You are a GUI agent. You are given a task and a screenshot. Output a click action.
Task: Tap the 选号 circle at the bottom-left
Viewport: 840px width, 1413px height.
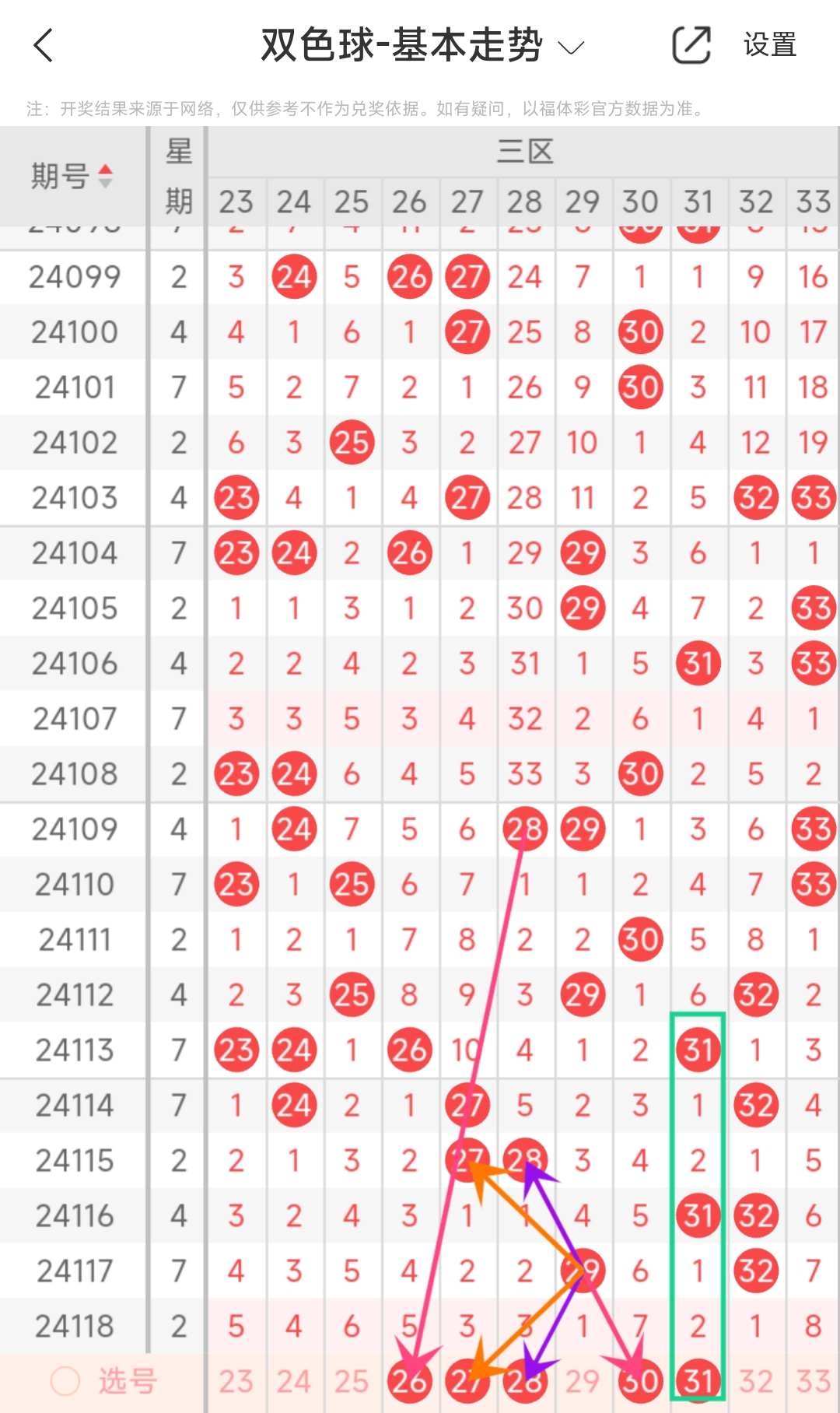(x=65, y=1382)
